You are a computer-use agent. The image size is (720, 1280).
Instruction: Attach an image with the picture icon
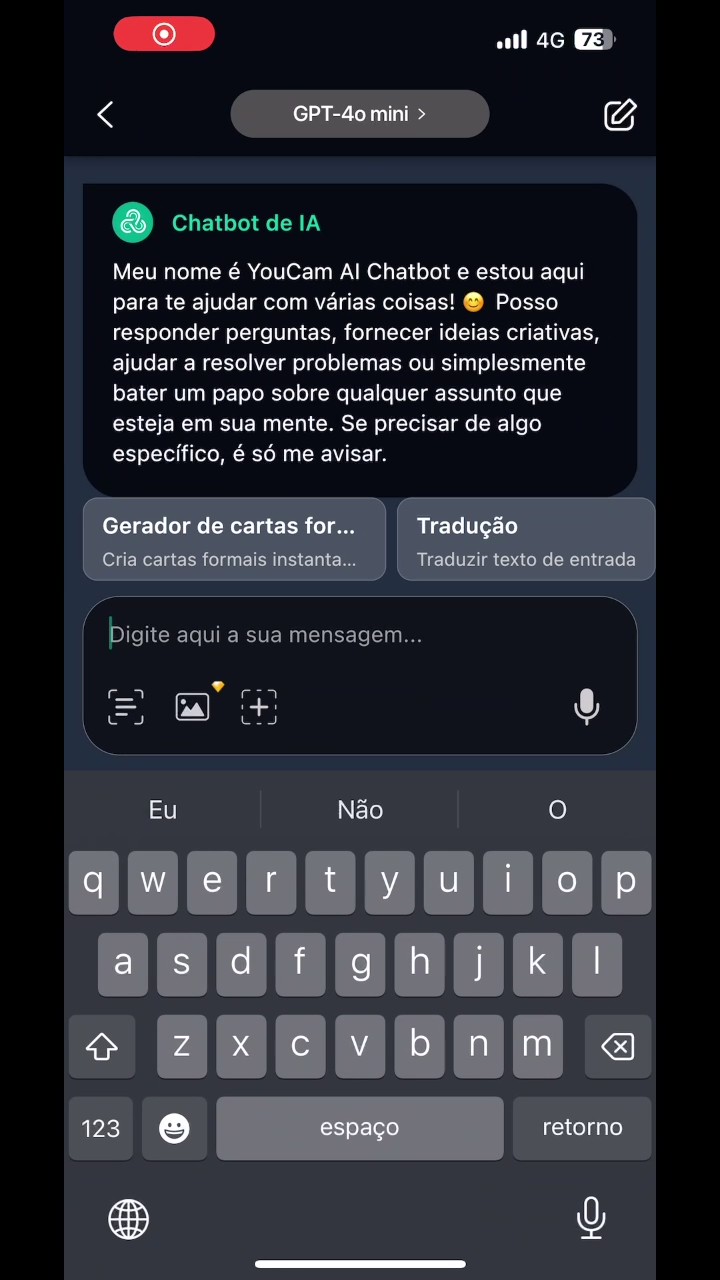coord(193,707)
